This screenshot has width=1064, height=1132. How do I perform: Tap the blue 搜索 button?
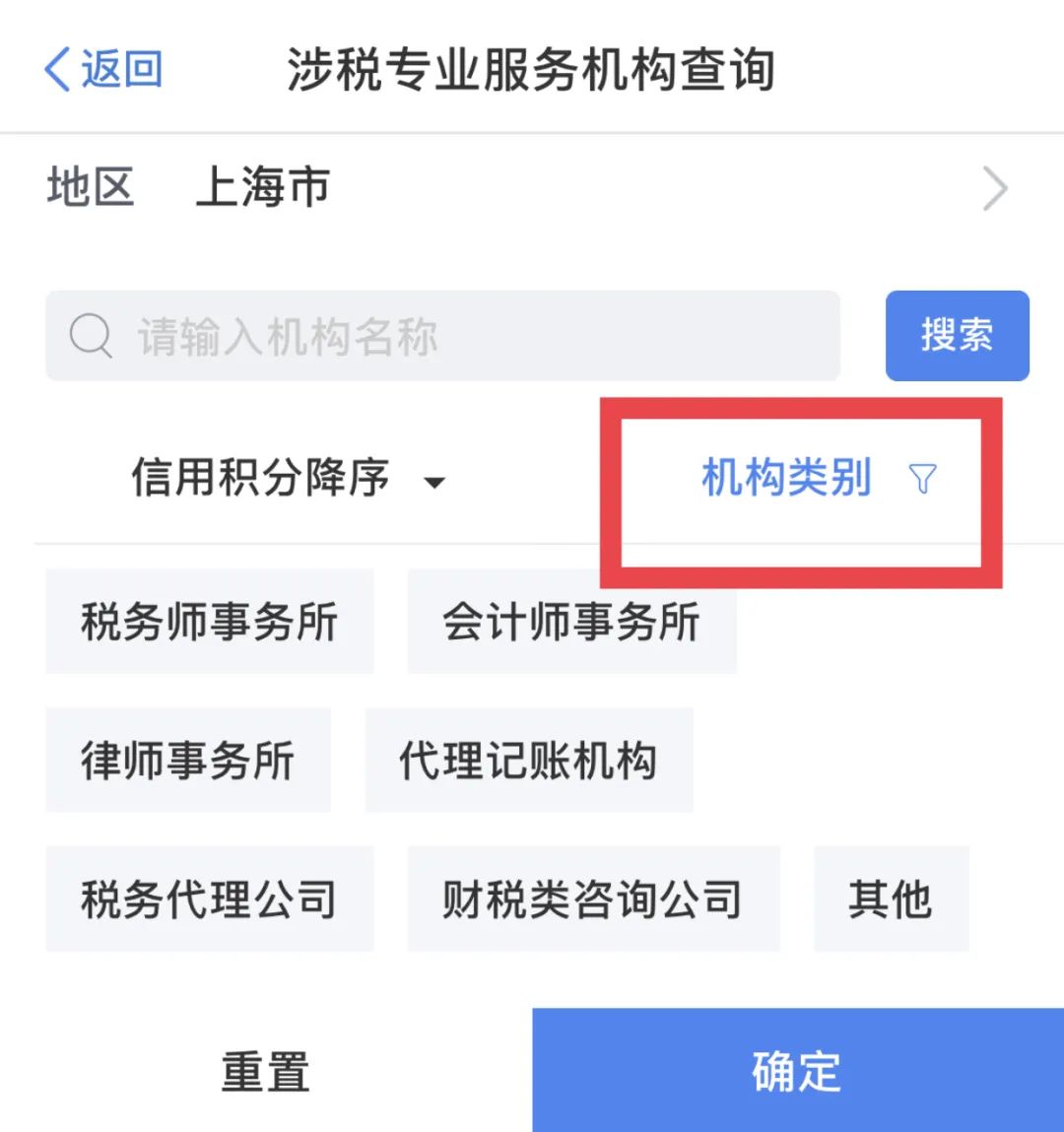tap(958, 336)
